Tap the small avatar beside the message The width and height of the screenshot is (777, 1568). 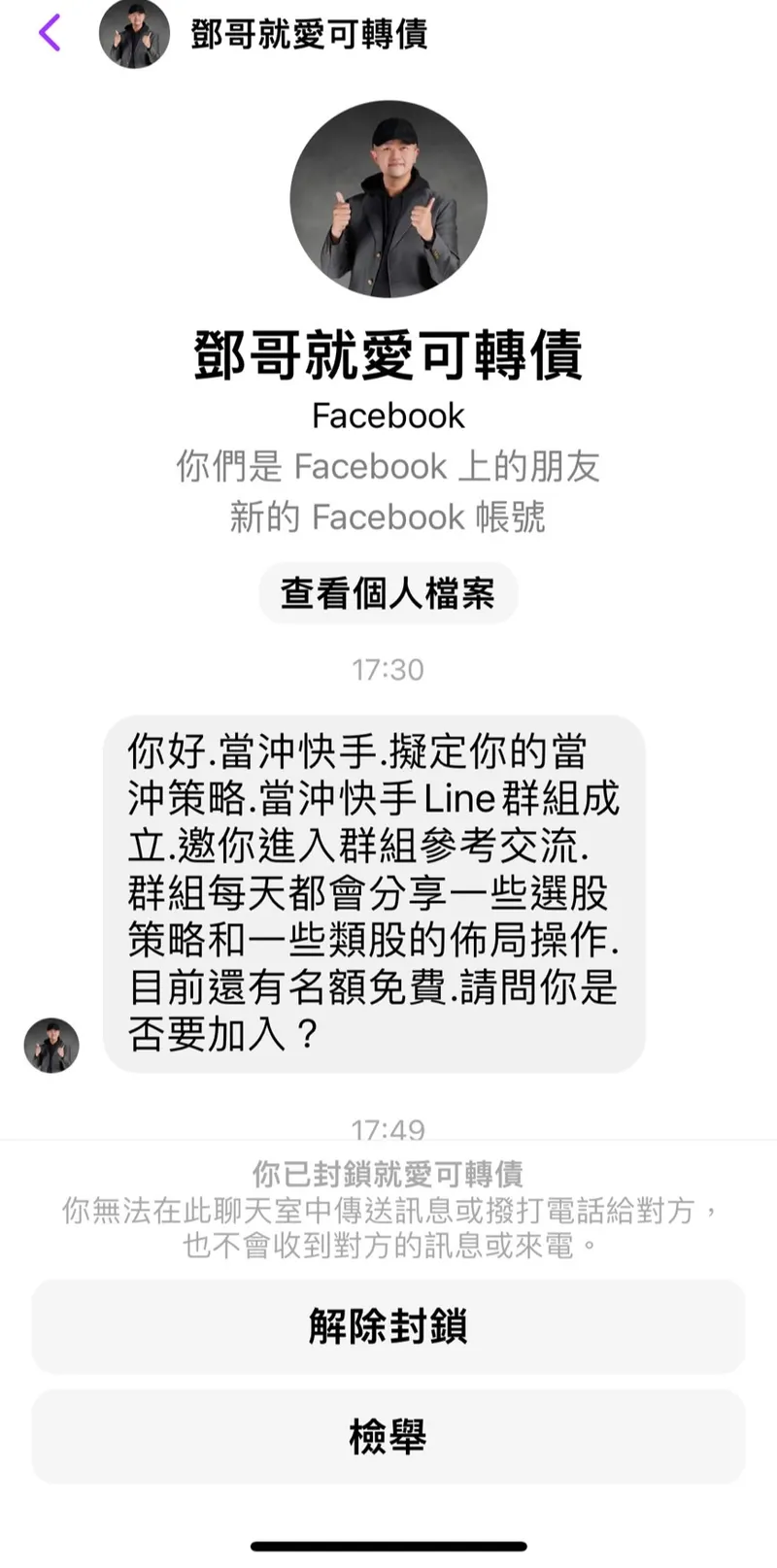click(51, 1046)
